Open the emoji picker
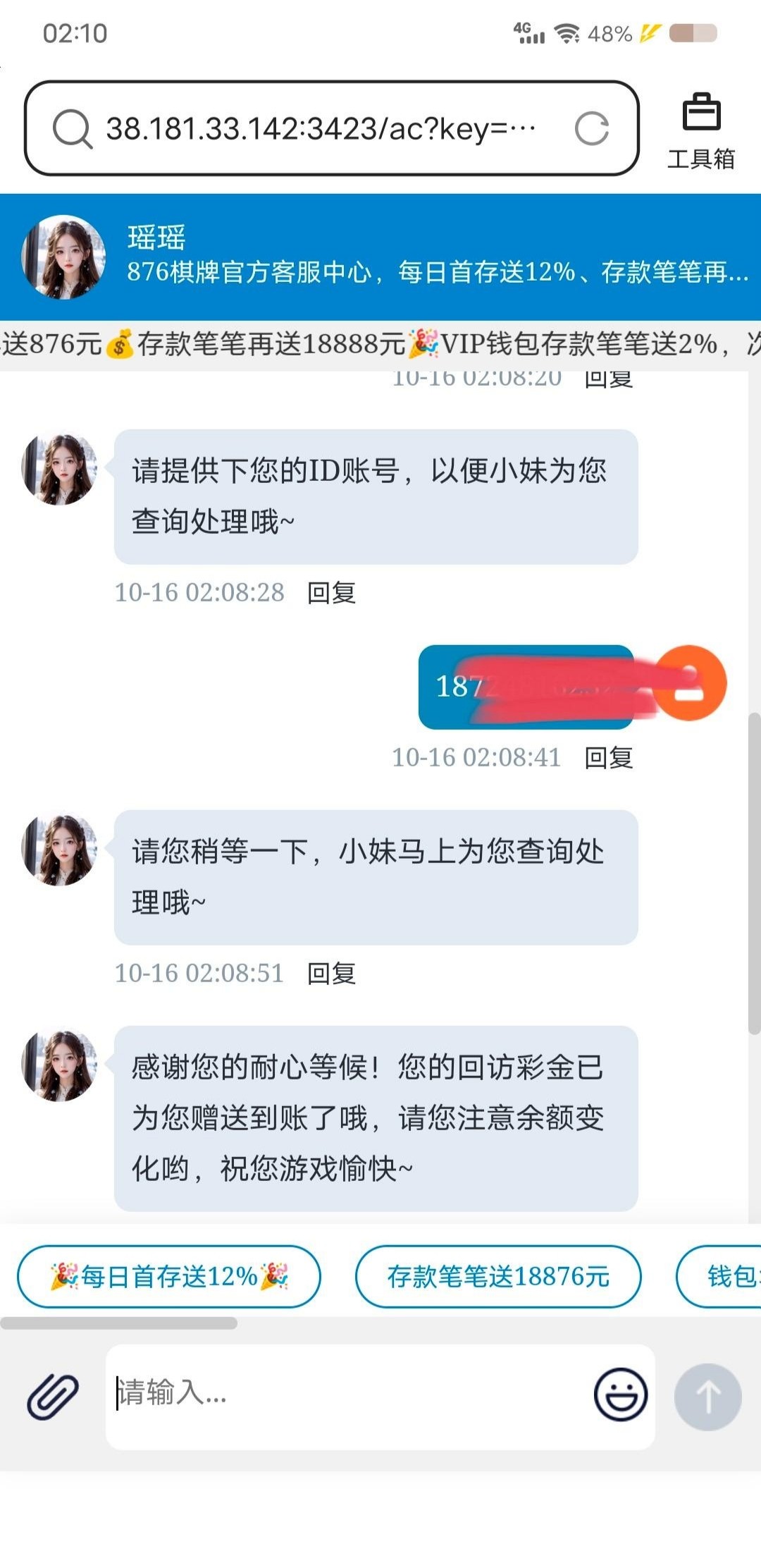The height and width of the screenshot is (1568, 761). [x=620, y=1394]
